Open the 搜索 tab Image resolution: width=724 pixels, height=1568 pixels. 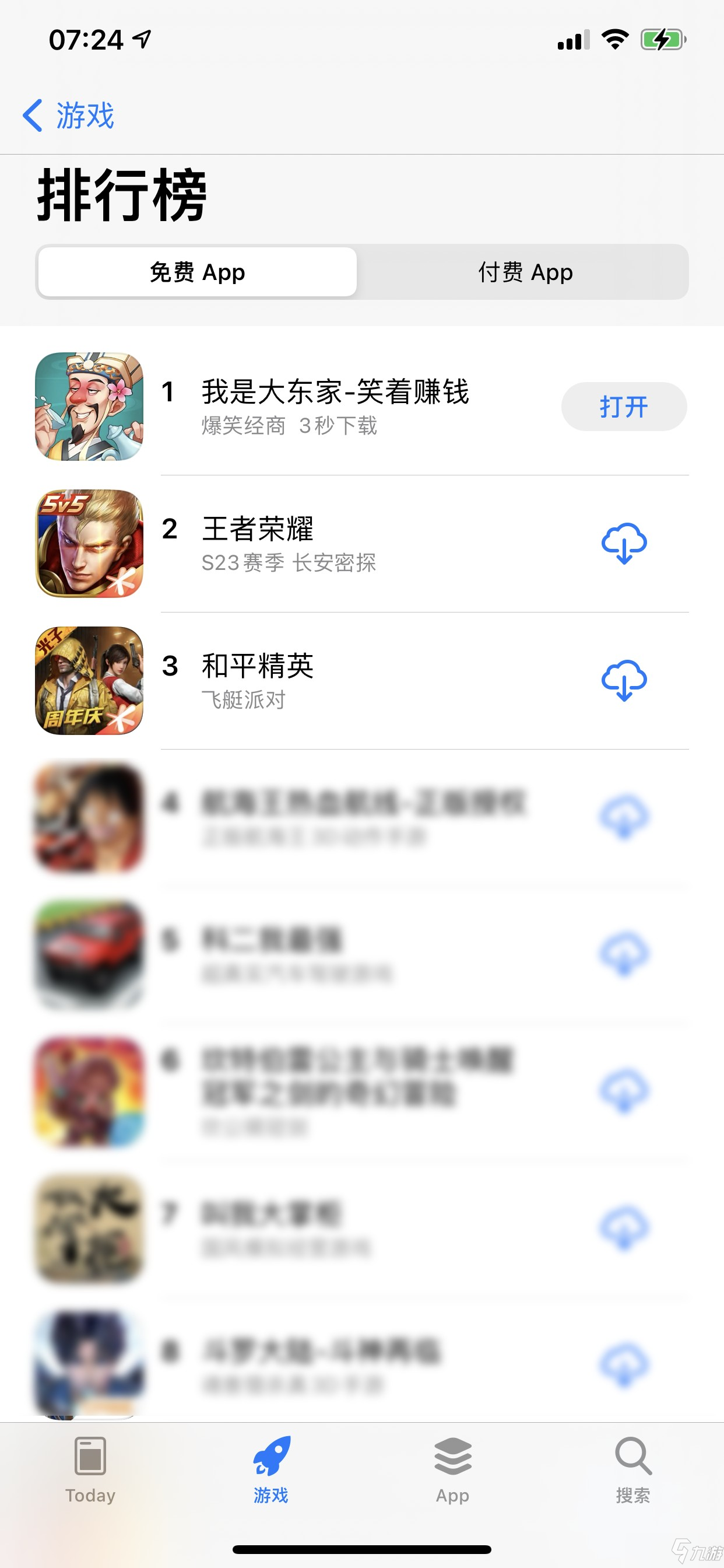coord(632,1469)
